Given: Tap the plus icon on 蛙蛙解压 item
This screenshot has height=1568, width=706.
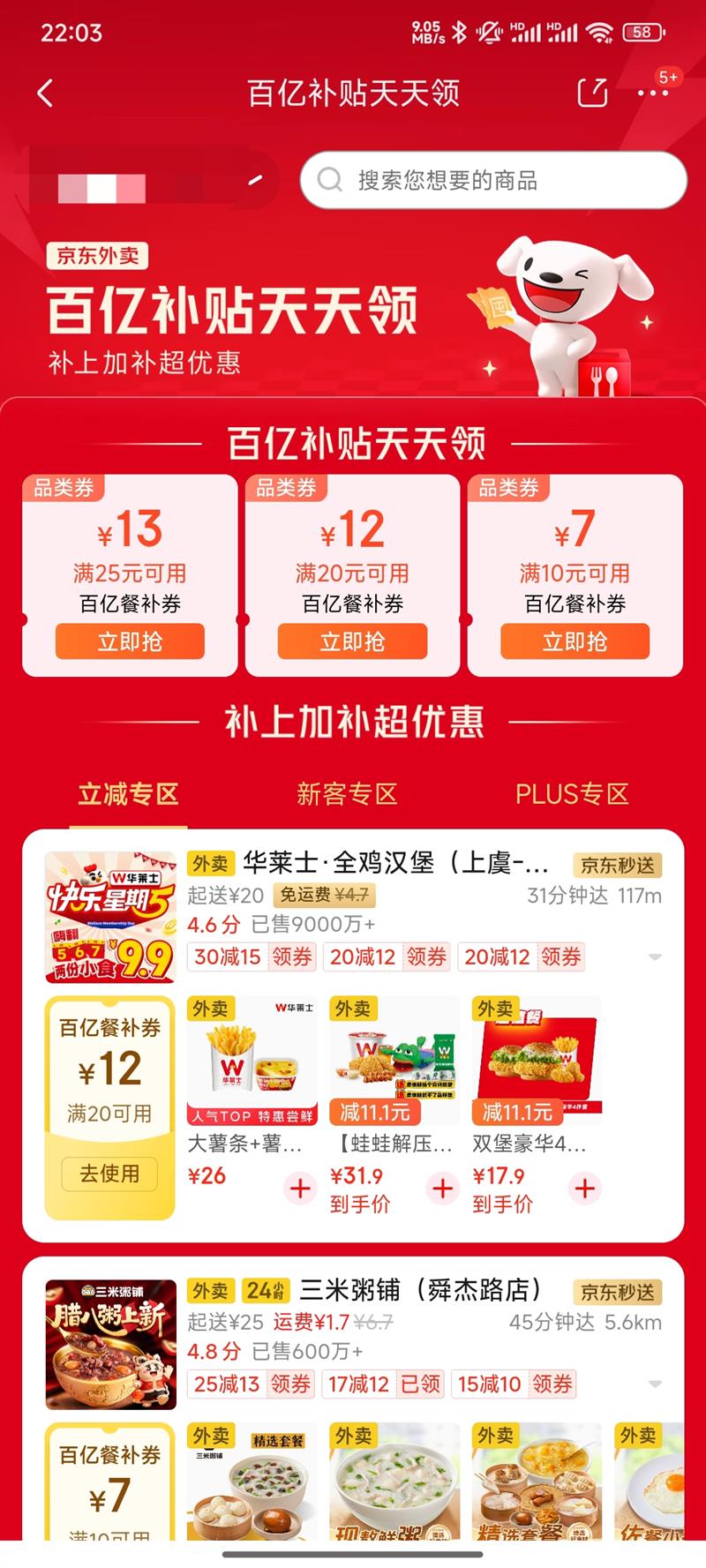Looking at the screenshot, I should 442,1189.
